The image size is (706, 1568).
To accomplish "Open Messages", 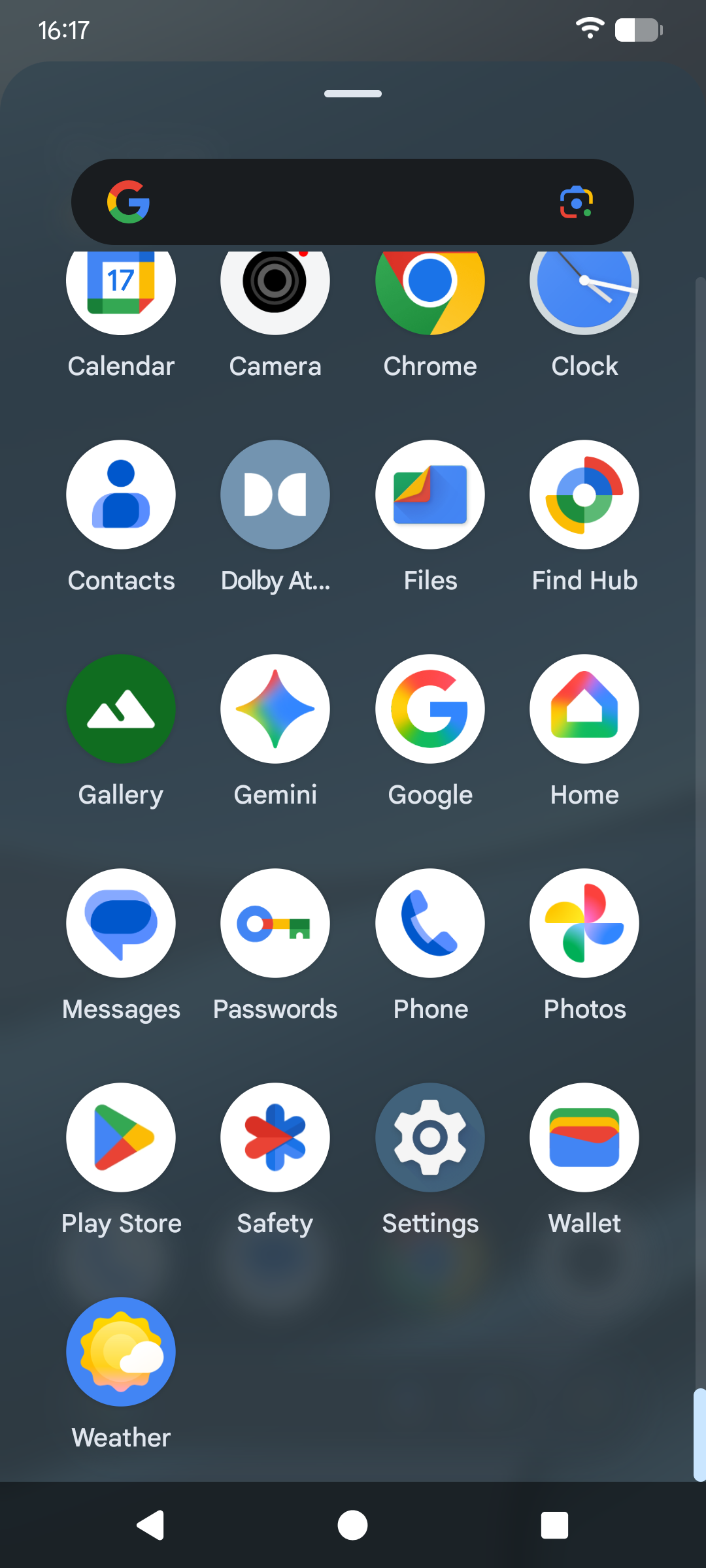I will coord(121,923).
